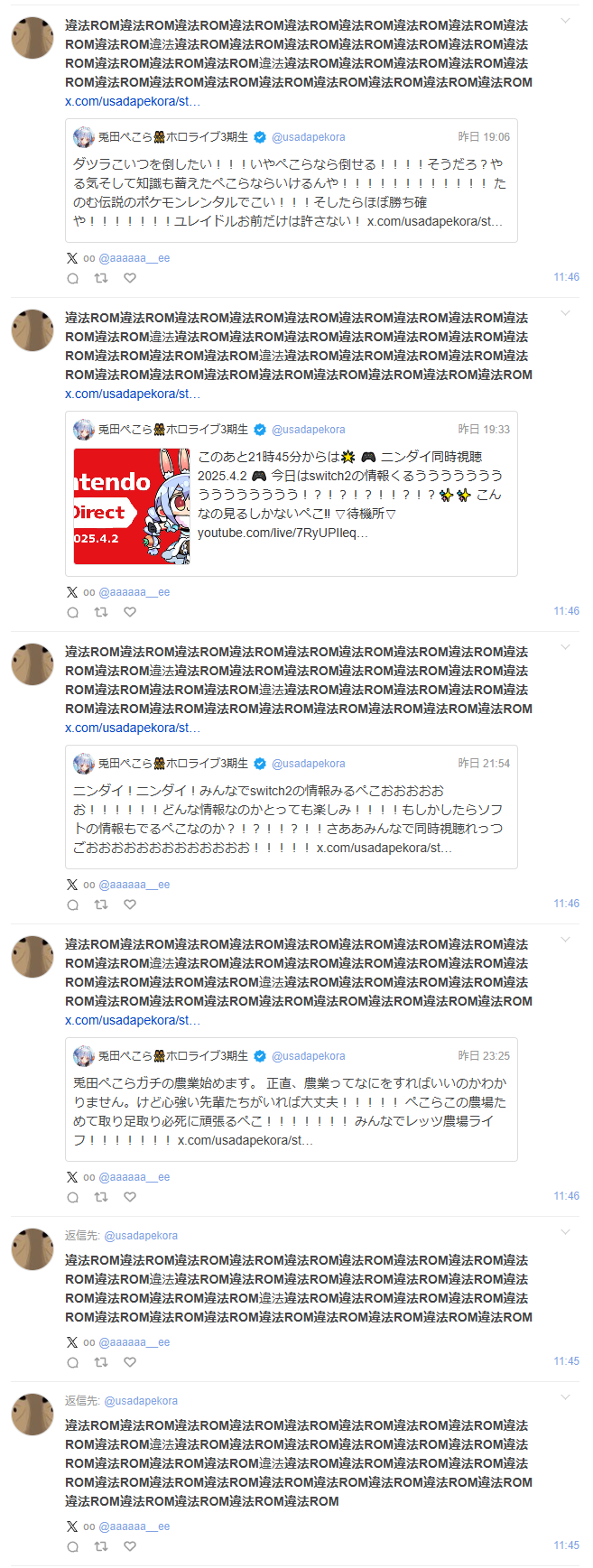Open @usadapekora in first reply's 返信先 line
The image size is (593, 1568).
(141, 1236)
